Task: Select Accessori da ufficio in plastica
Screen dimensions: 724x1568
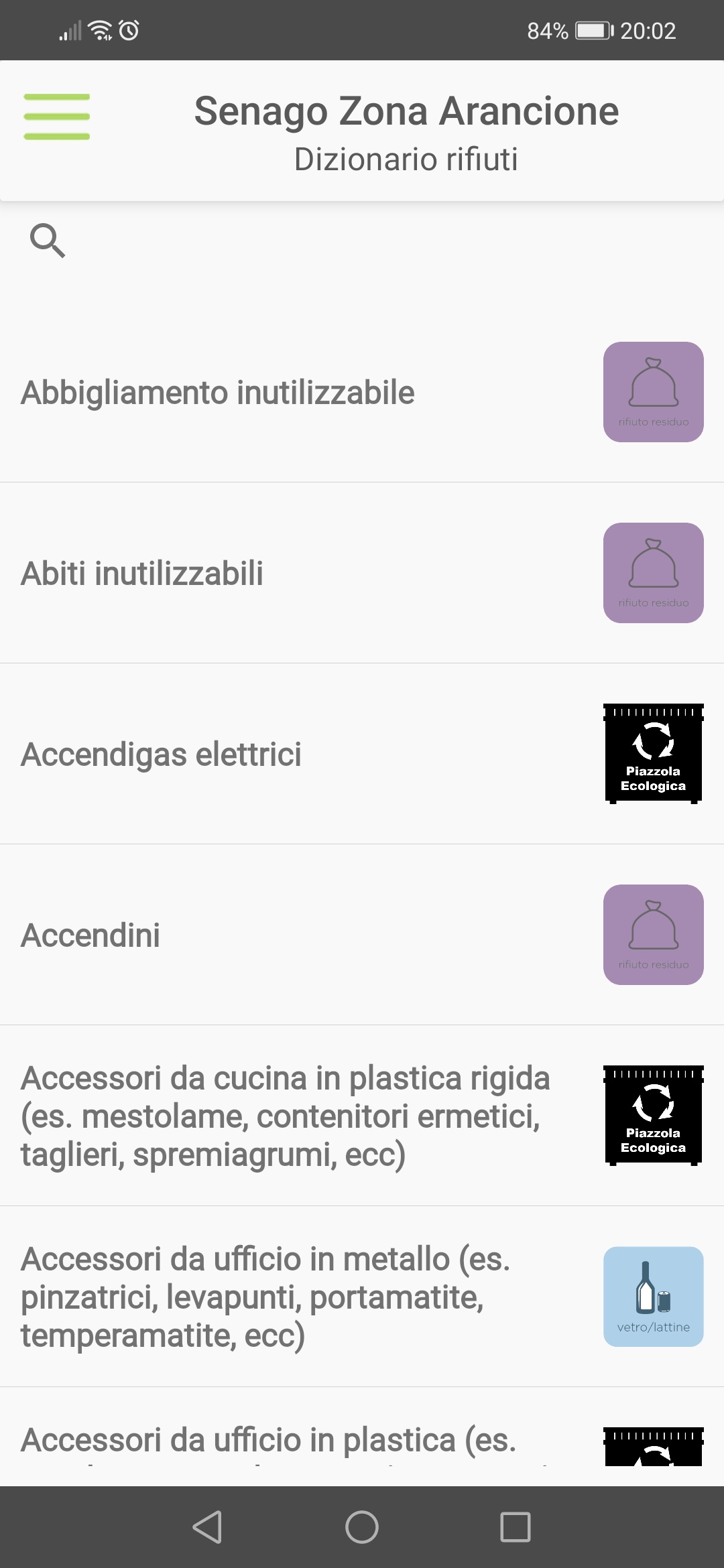Action: (x=362, y=1437)
